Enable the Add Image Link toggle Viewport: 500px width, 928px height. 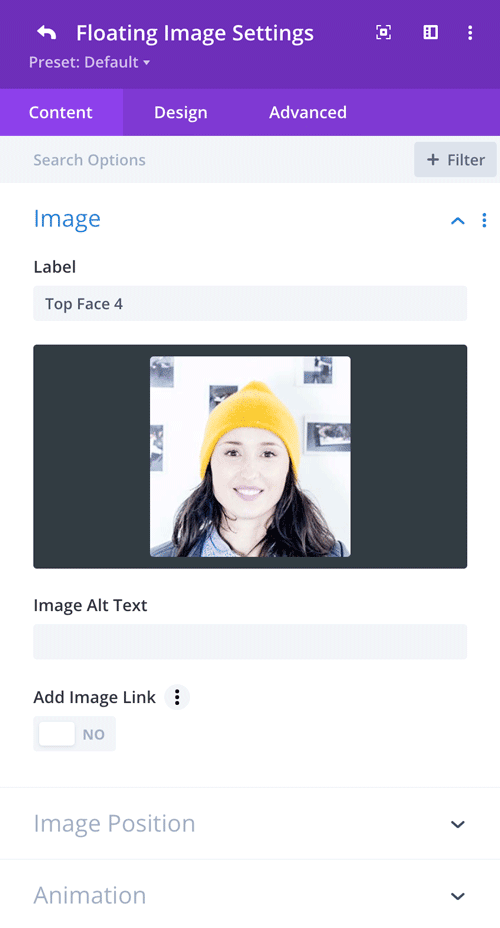(x=75, y=734)
